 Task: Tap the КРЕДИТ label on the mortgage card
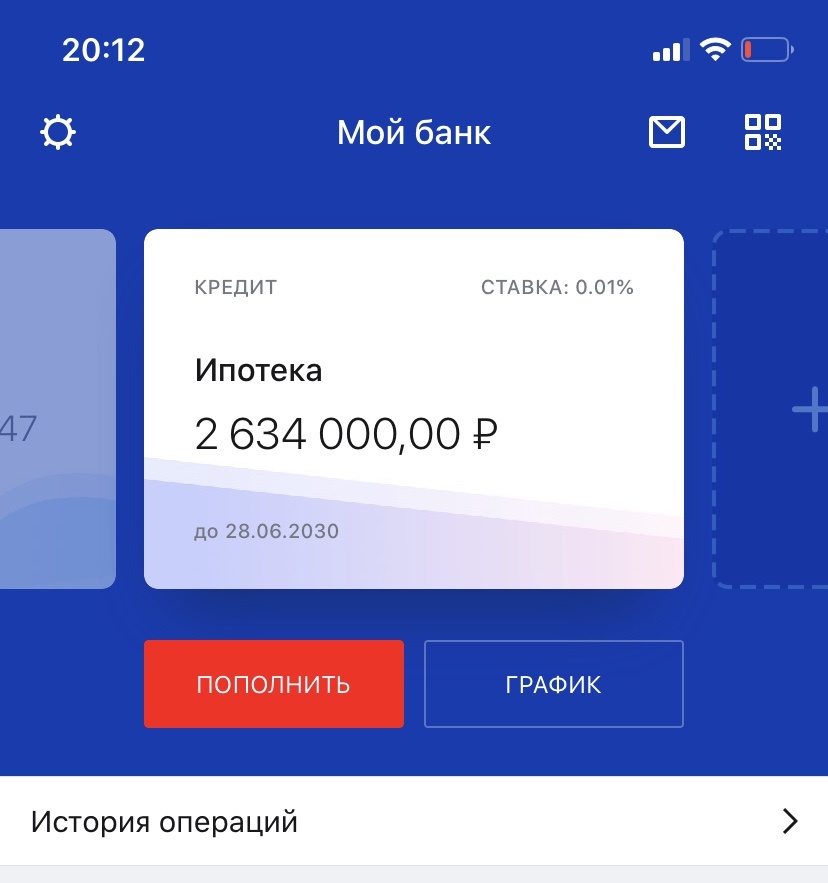point(236,287)
